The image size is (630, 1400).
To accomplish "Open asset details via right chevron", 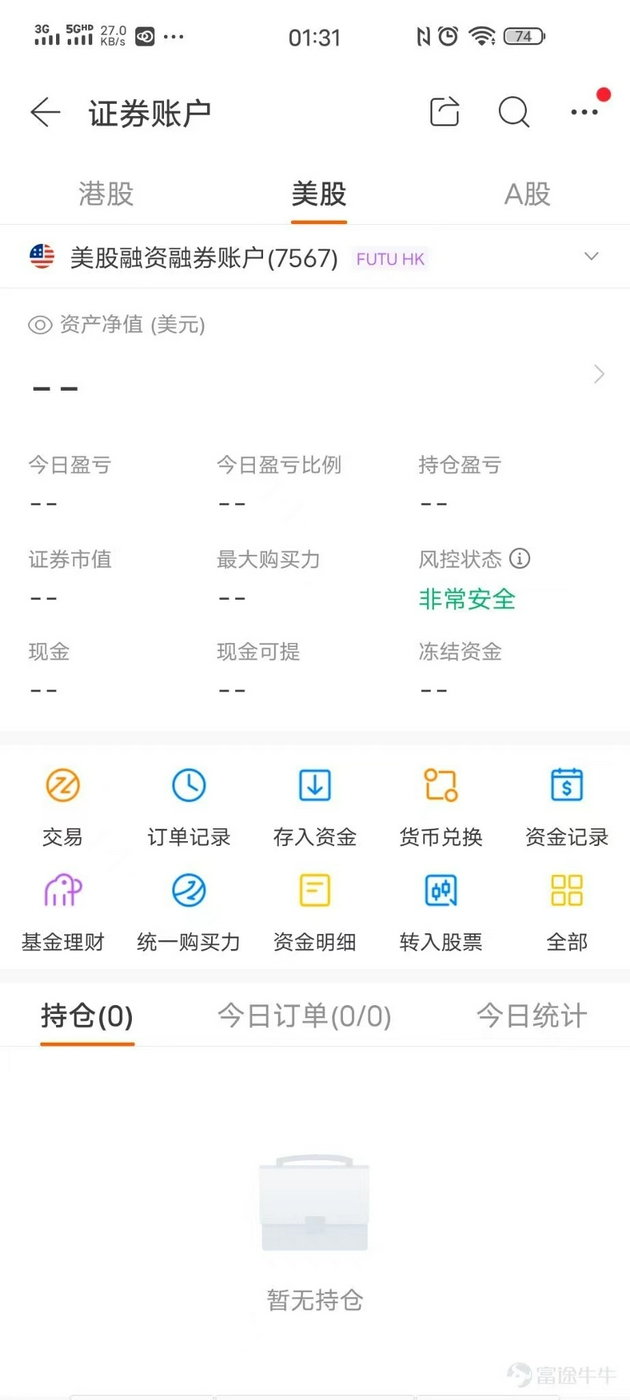I will pyautogui.click(x=599, y=374).
